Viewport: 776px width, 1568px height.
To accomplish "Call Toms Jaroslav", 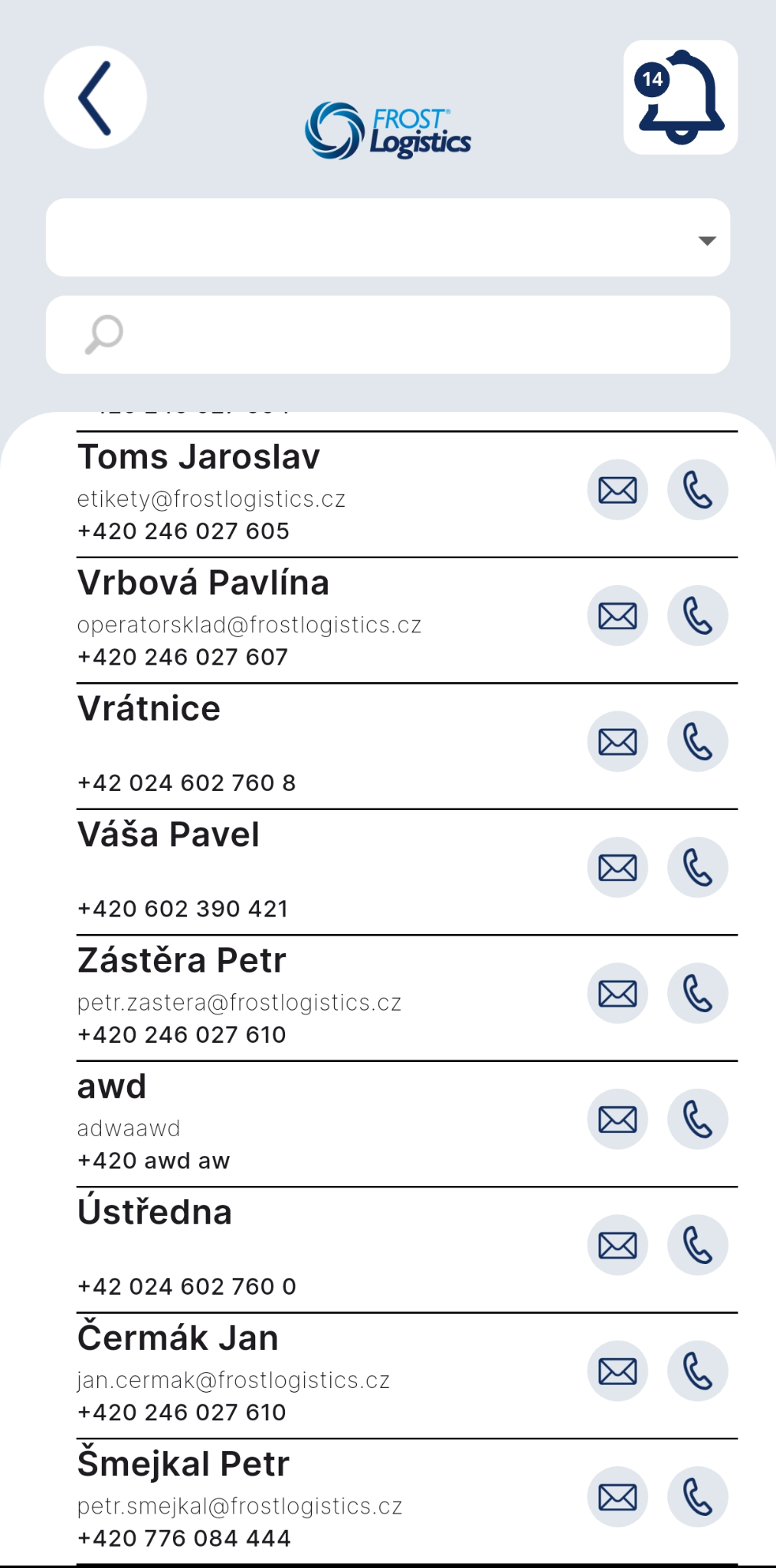I will [x=697, y=490].
